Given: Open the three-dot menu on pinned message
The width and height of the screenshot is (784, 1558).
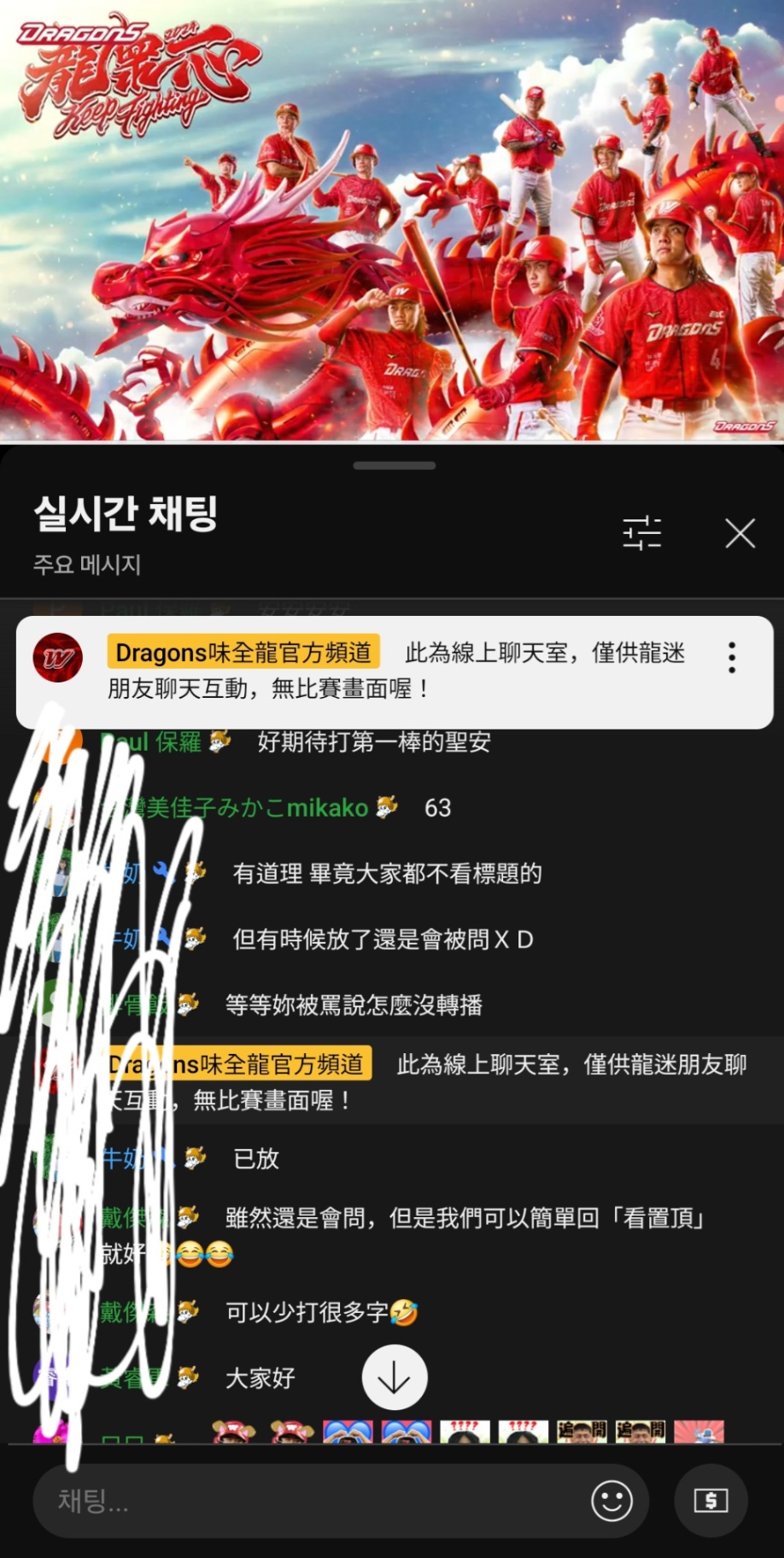Looking at the screenshot, I should [x=731, y=657].
